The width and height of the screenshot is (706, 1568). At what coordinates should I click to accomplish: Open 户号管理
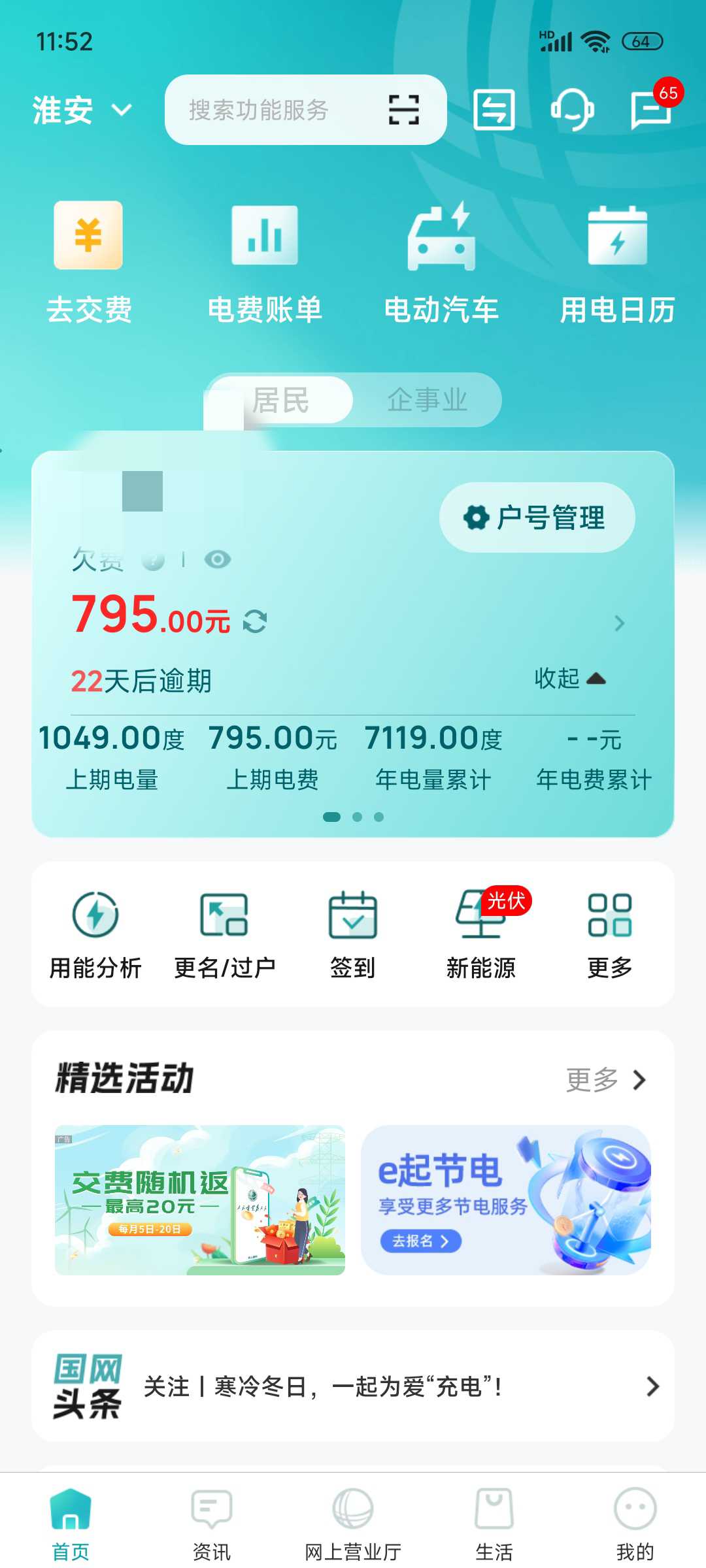(537, 517)
